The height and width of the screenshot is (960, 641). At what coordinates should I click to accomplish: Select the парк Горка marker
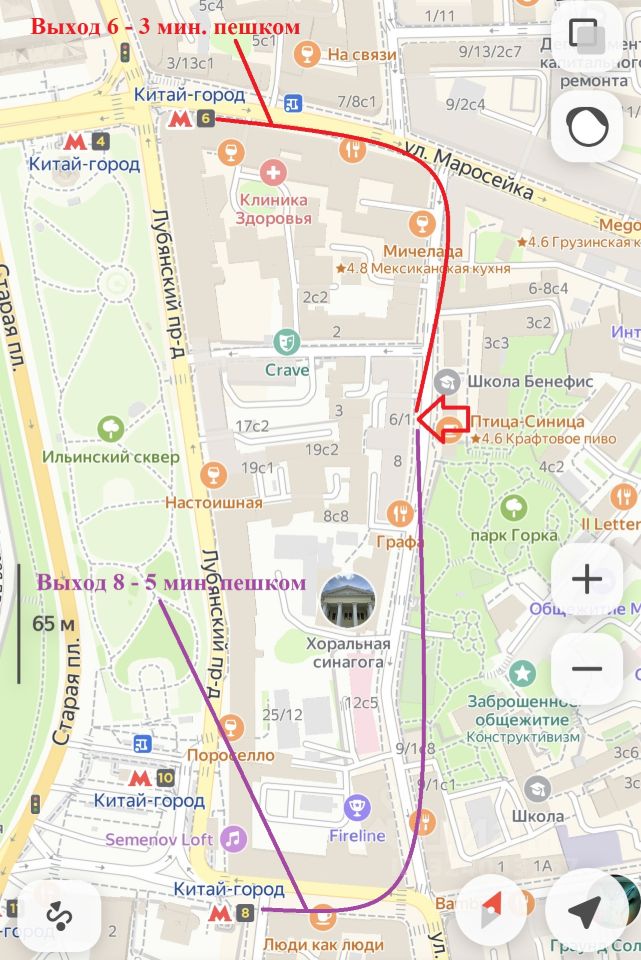point(515,508)
